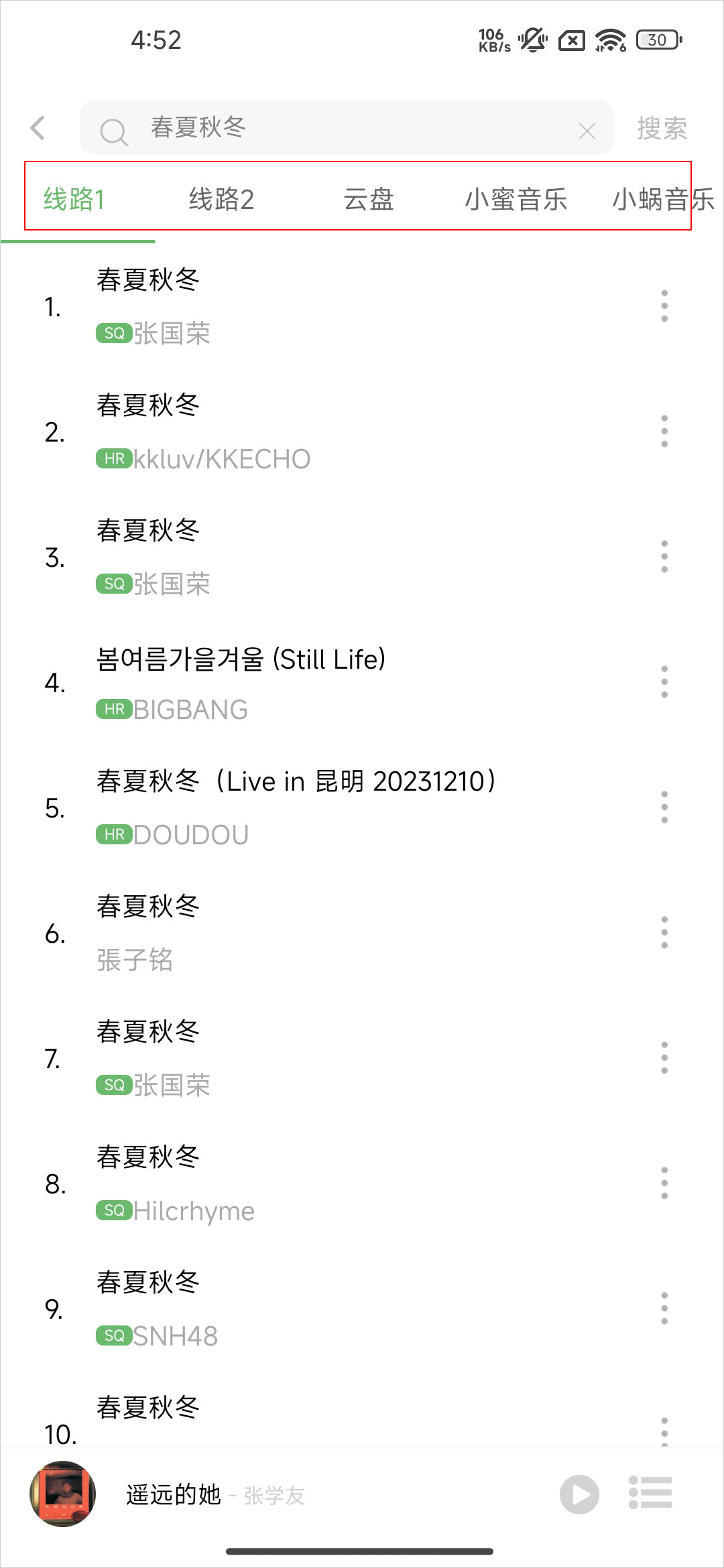Open more options for the BIGBANG song
The image size is (724, 1568).
click(664, 682)
